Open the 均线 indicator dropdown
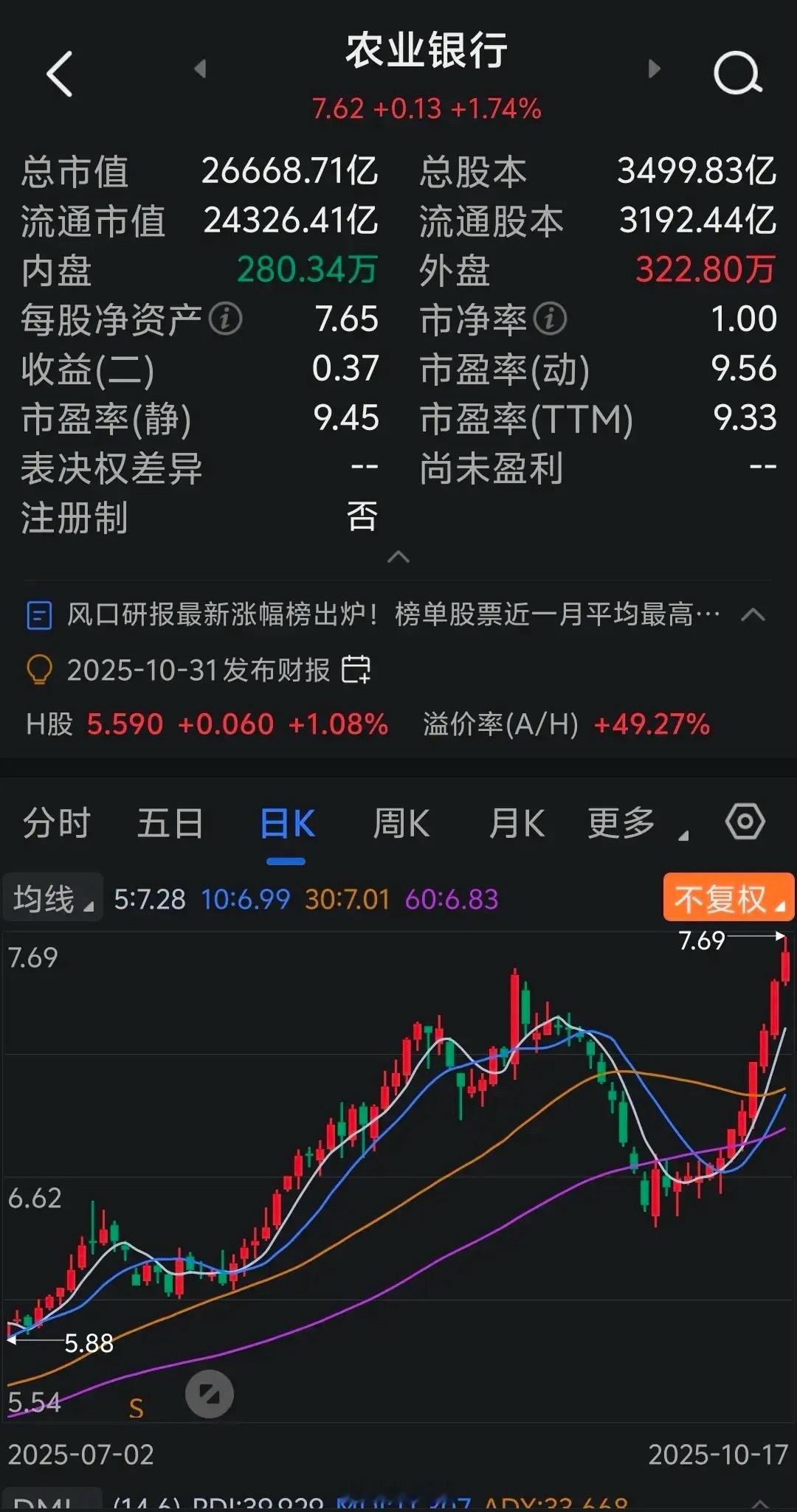Viewport: 797px width, 1512px height. (x=53, y=899)
